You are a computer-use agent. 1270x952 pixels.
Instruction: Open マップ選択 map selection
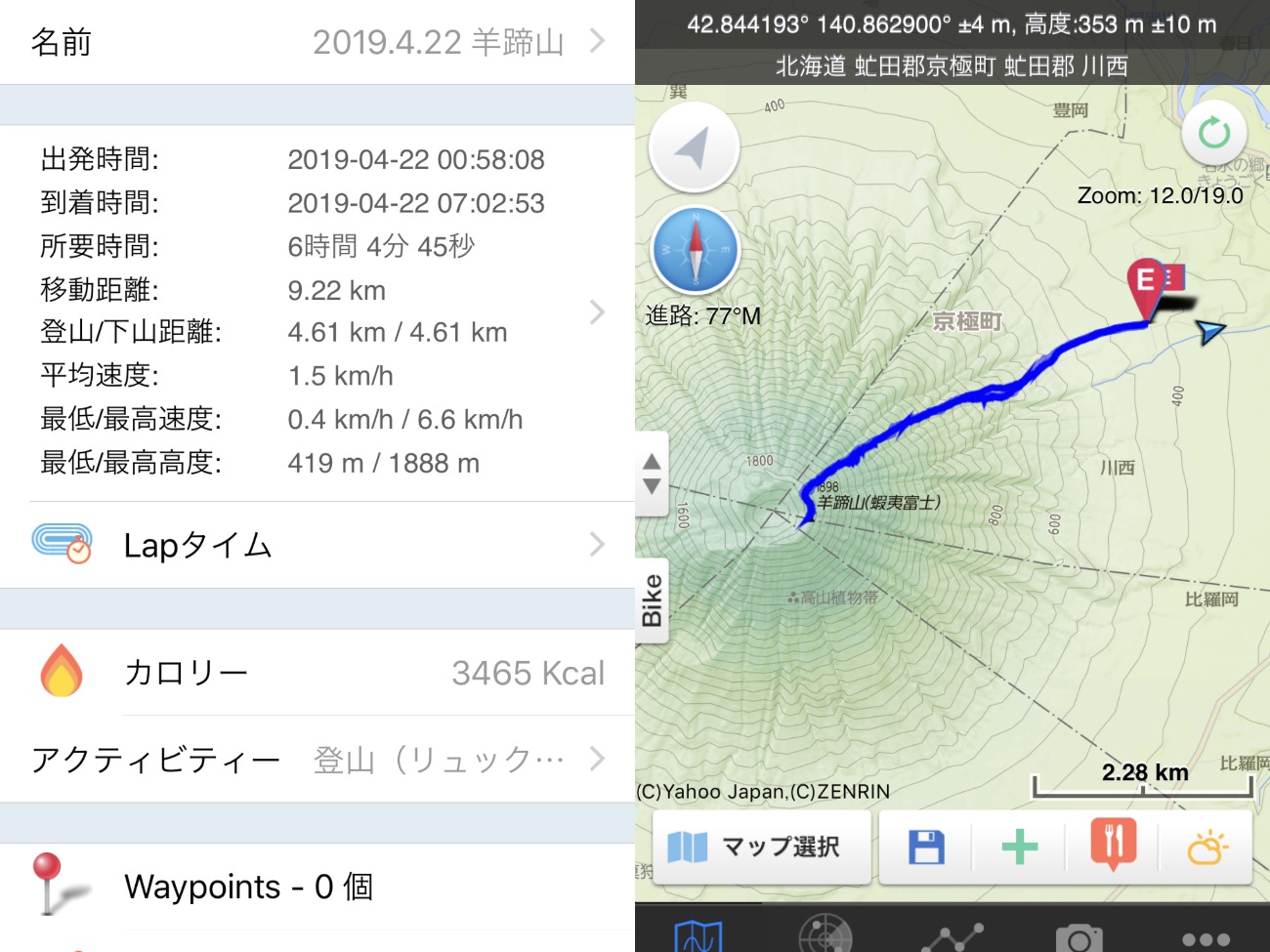pos(761,847)
